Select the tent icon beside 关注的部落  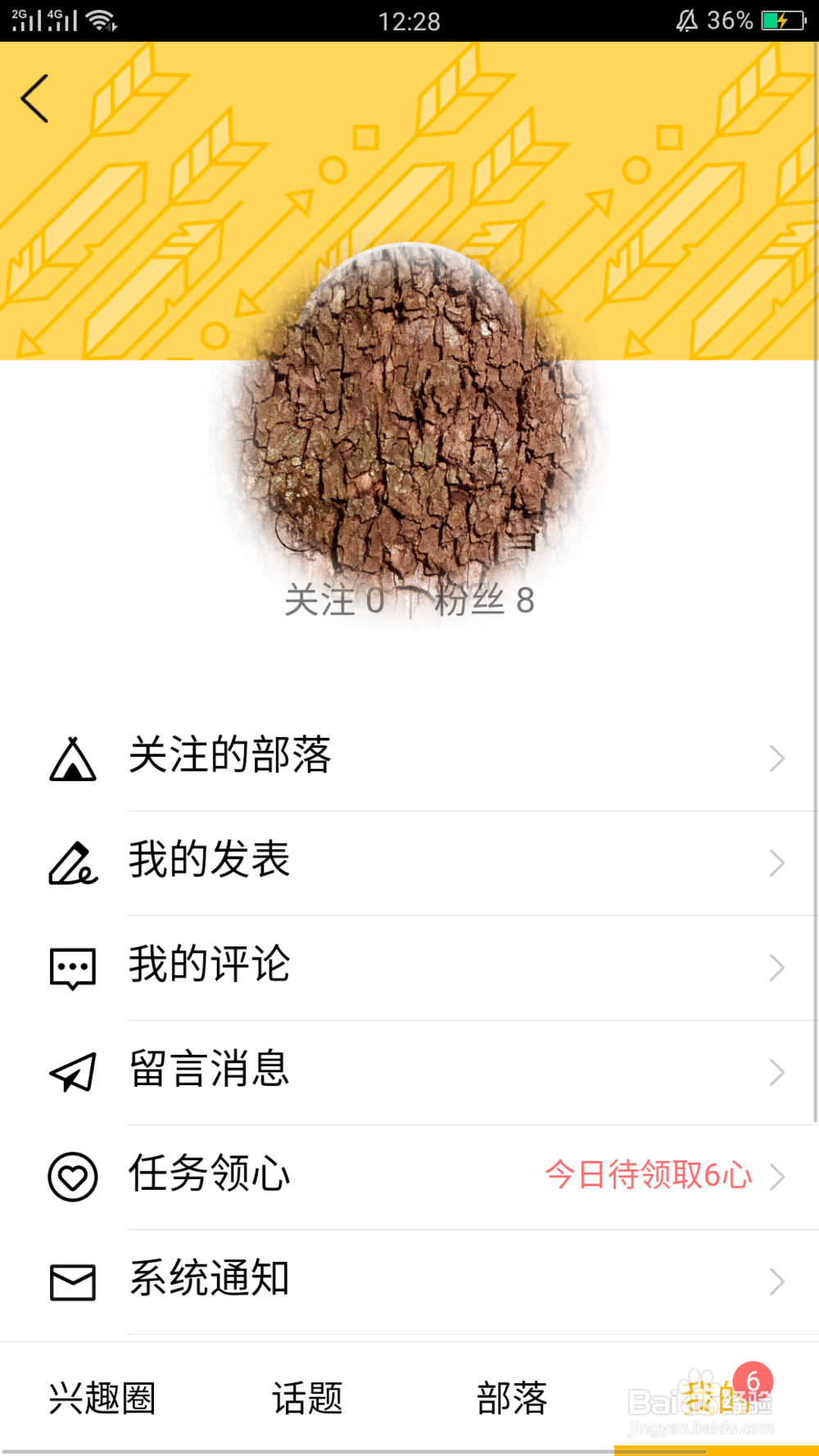coord(75,759)
